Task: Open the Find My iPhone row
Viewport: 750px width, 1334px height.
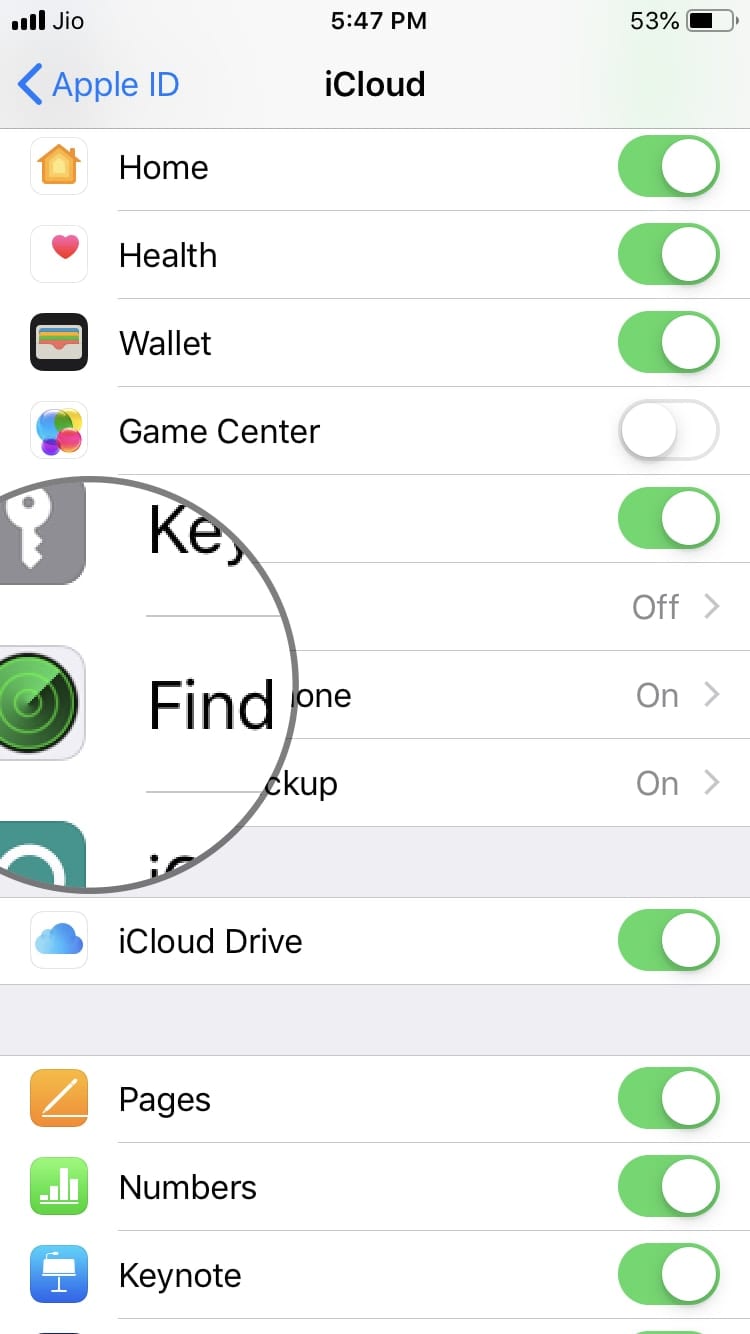Action: point(500,696)
